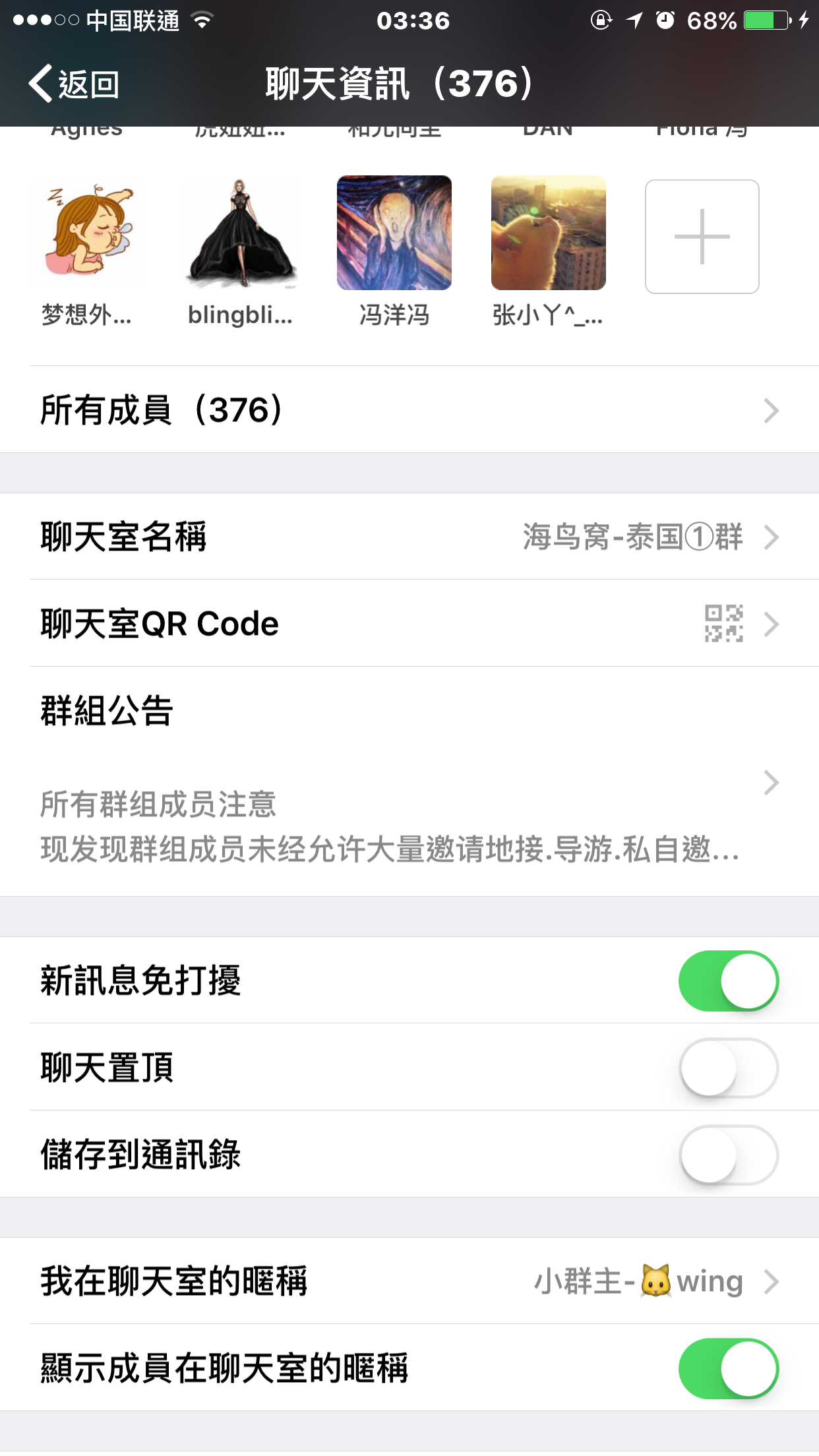Open member 梦想外... profile
This screenshot has width=819, height=1456.
tap(87, 233)
